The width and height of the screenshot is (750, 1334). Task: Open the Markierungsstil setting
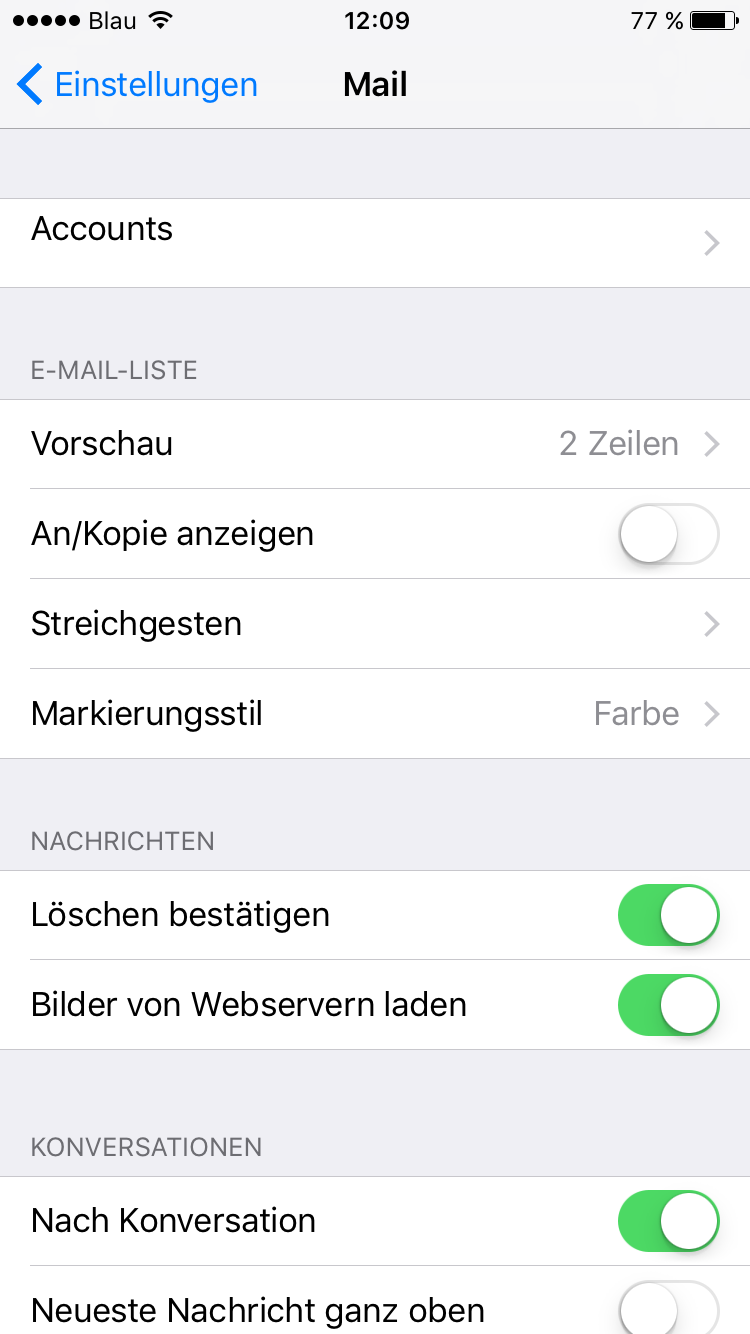(375, 714)
